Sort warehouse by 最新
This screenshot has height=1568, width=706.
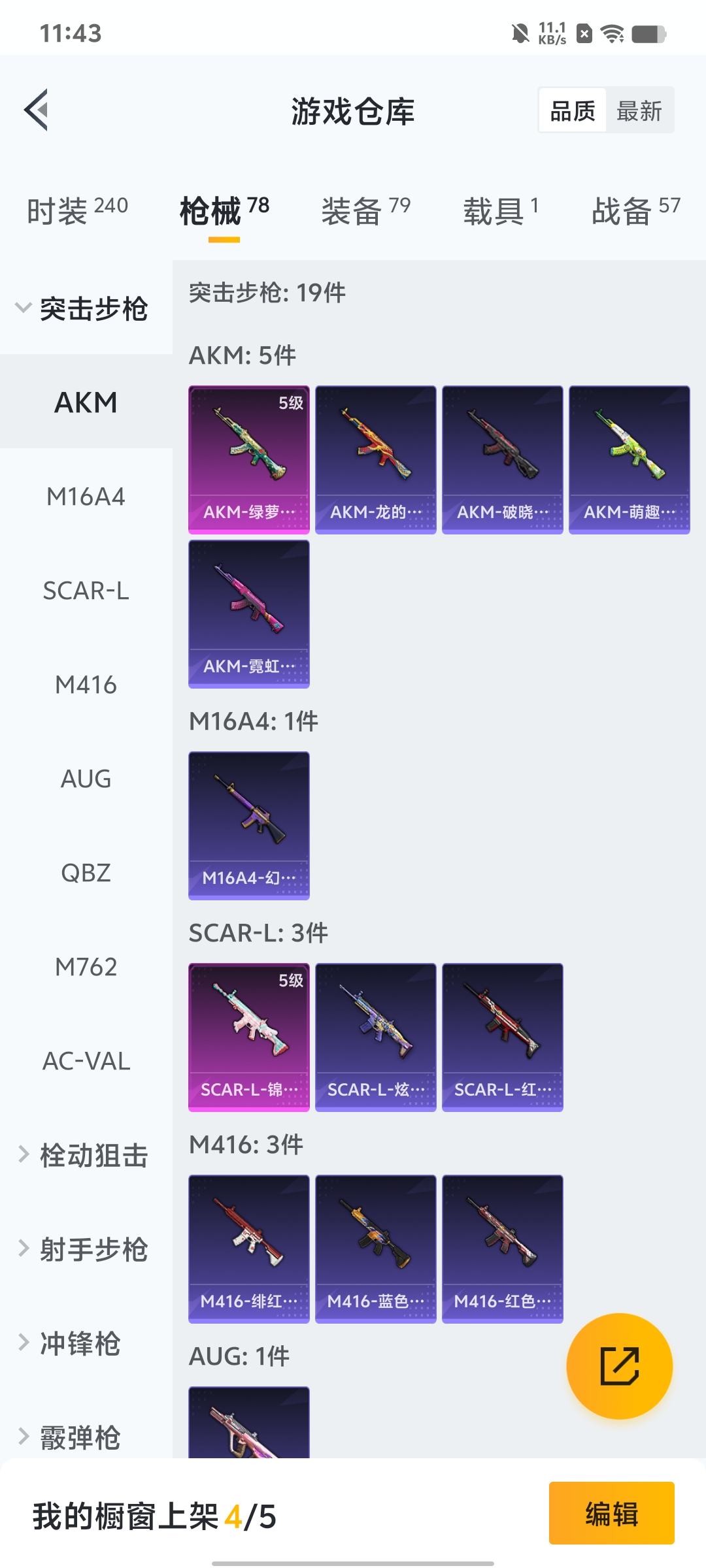[x=639, y=111]
